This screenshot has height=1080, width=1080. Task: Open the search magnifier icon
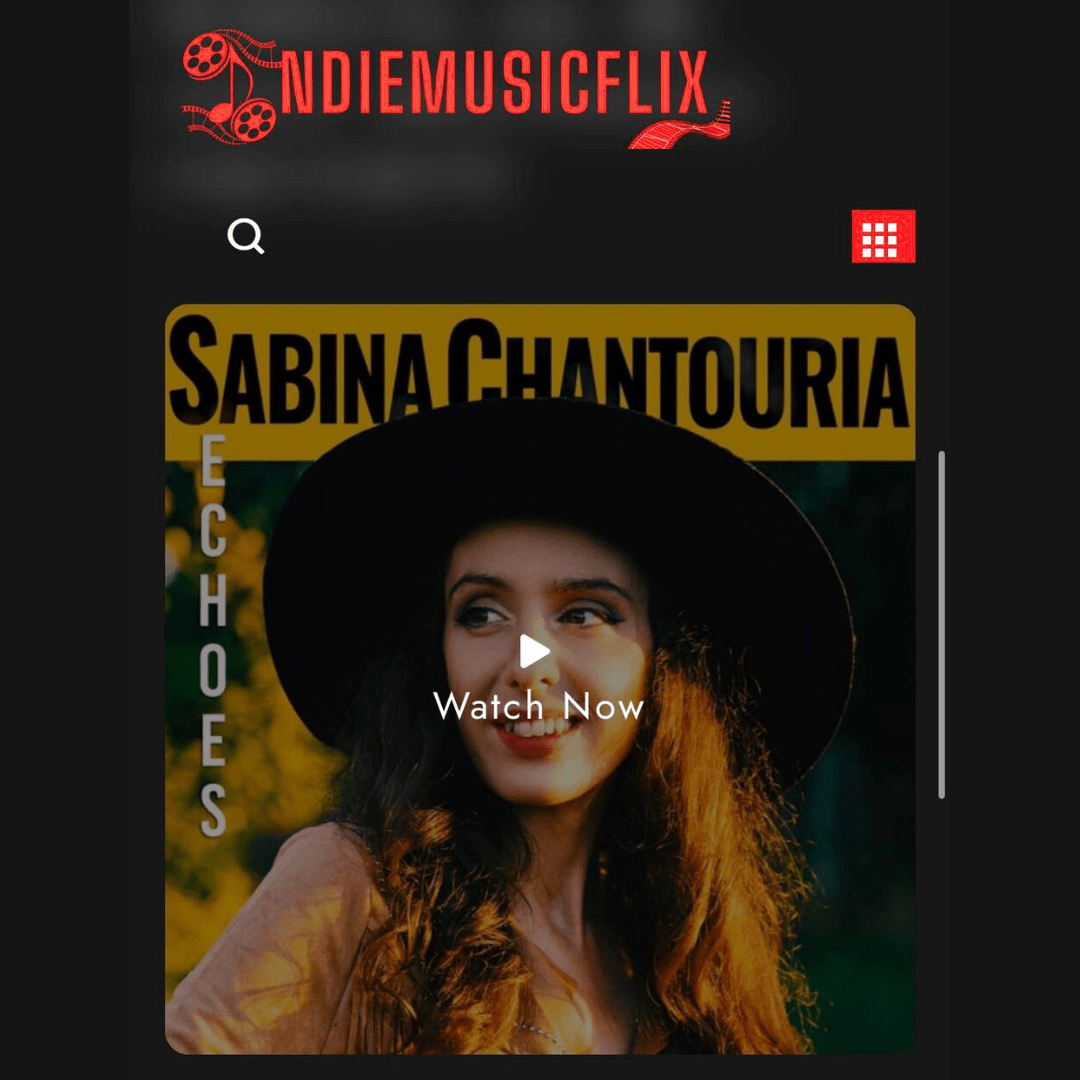tap(245, 237)
